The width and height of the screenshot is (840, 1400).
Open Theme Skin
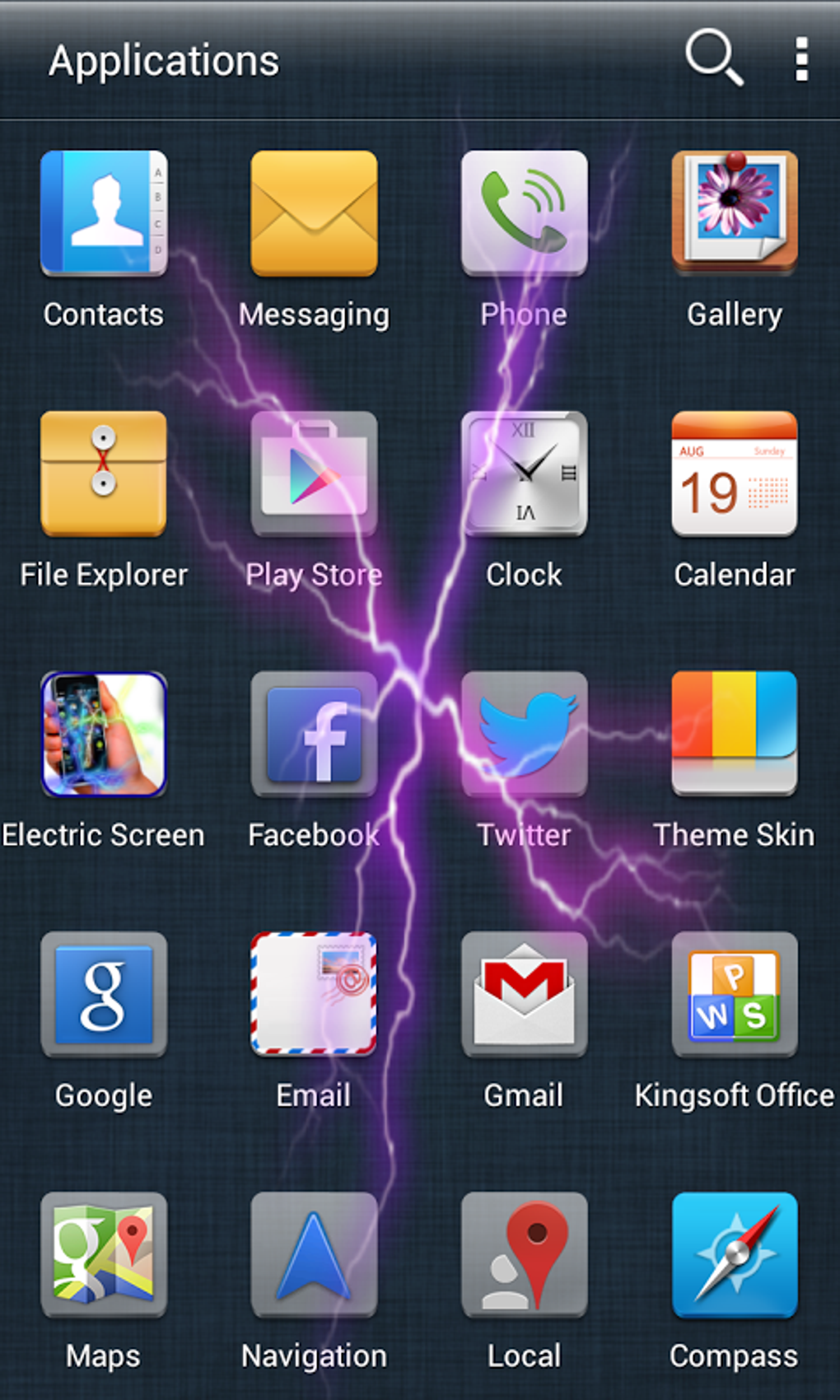[x=735, y=734]
